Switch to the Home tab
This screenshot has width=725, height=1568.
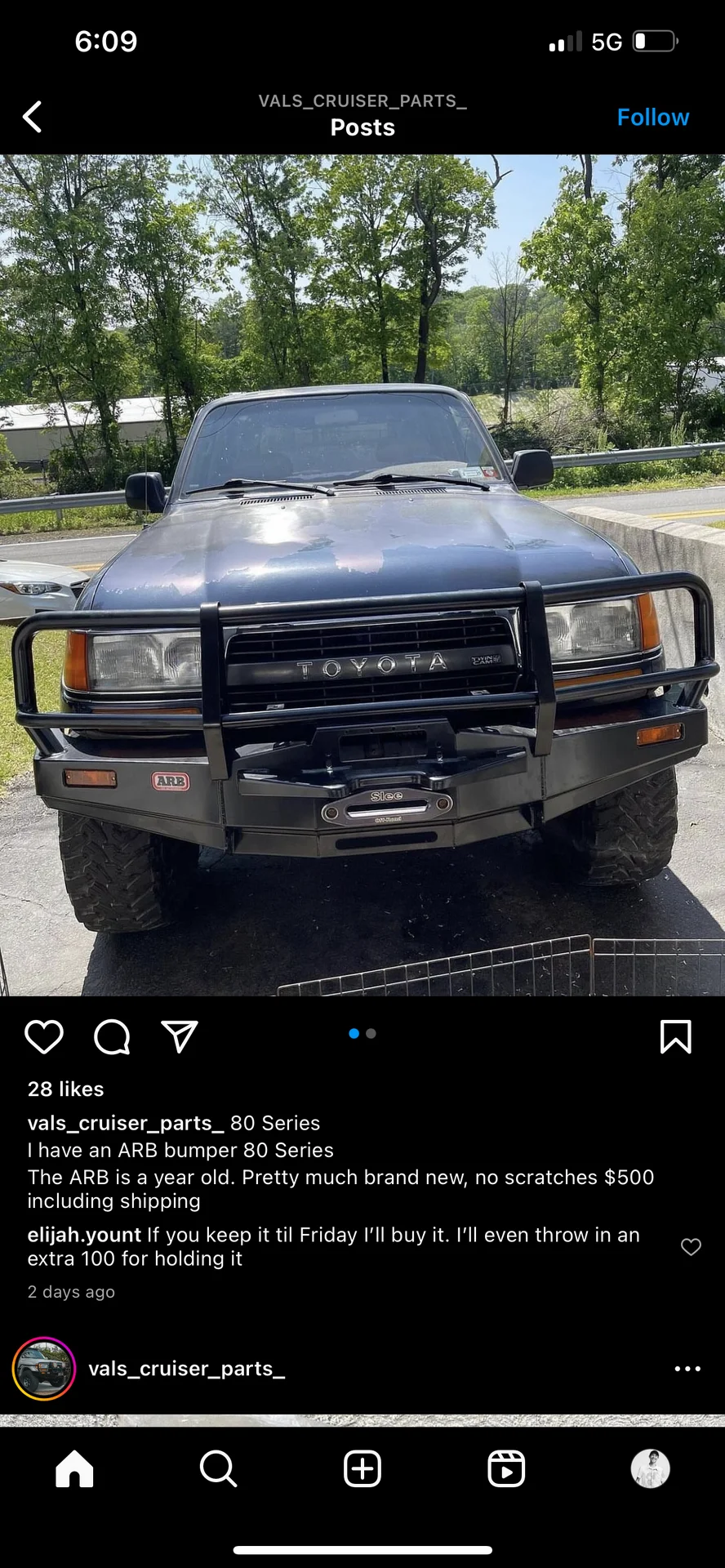(74, 1469)
